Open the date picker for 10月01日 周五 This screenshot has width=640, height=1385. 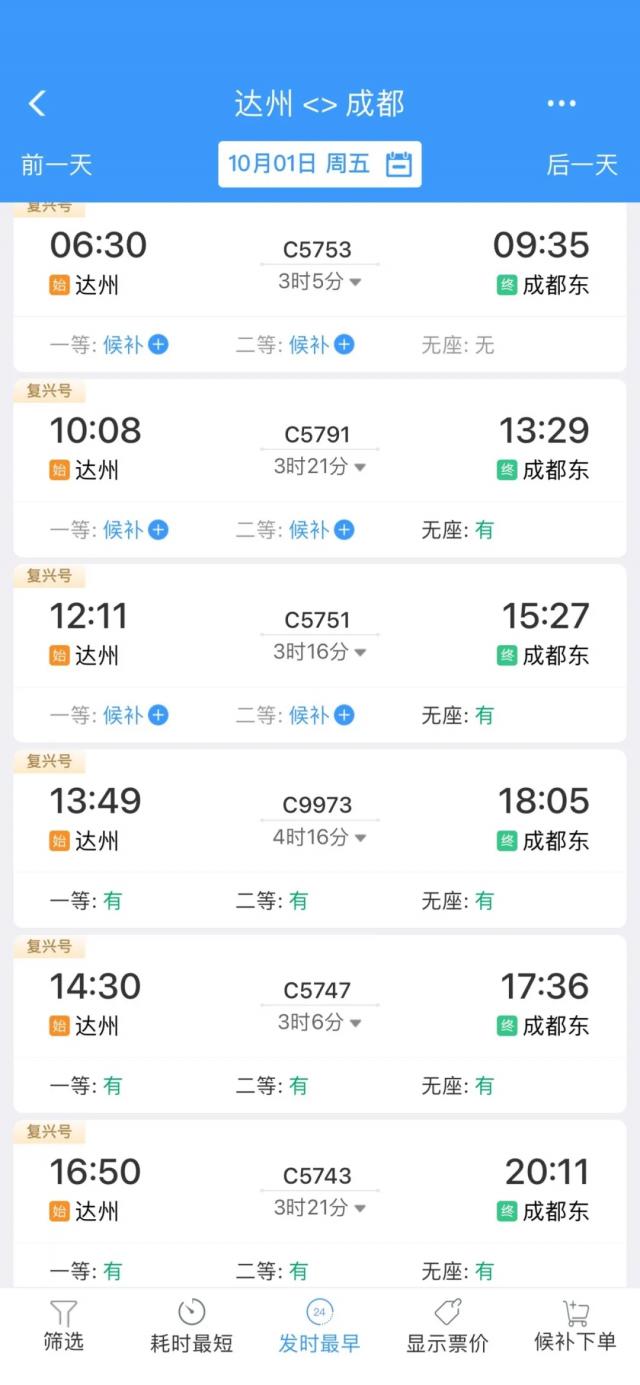[320, 164]
